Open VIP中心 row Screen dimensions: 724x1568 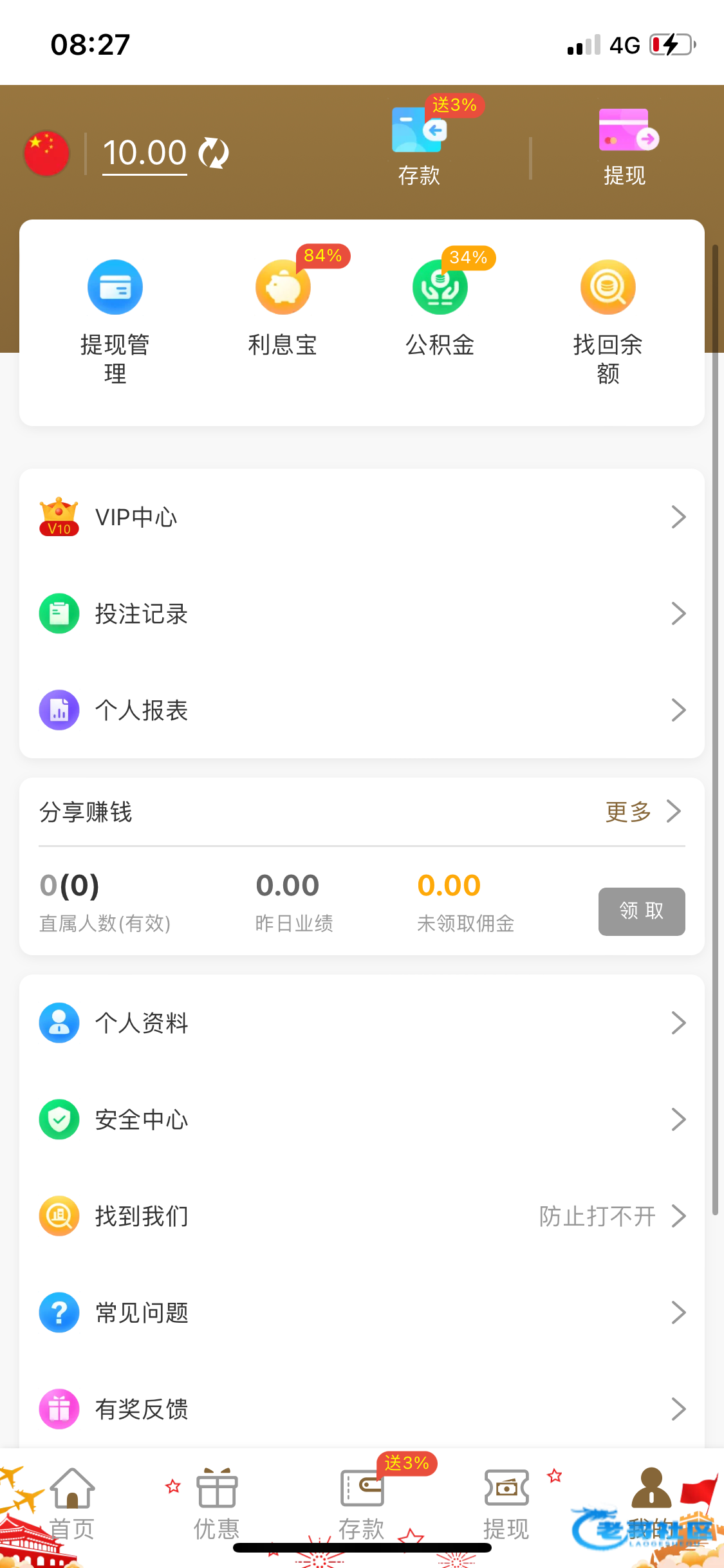[362, 517]
